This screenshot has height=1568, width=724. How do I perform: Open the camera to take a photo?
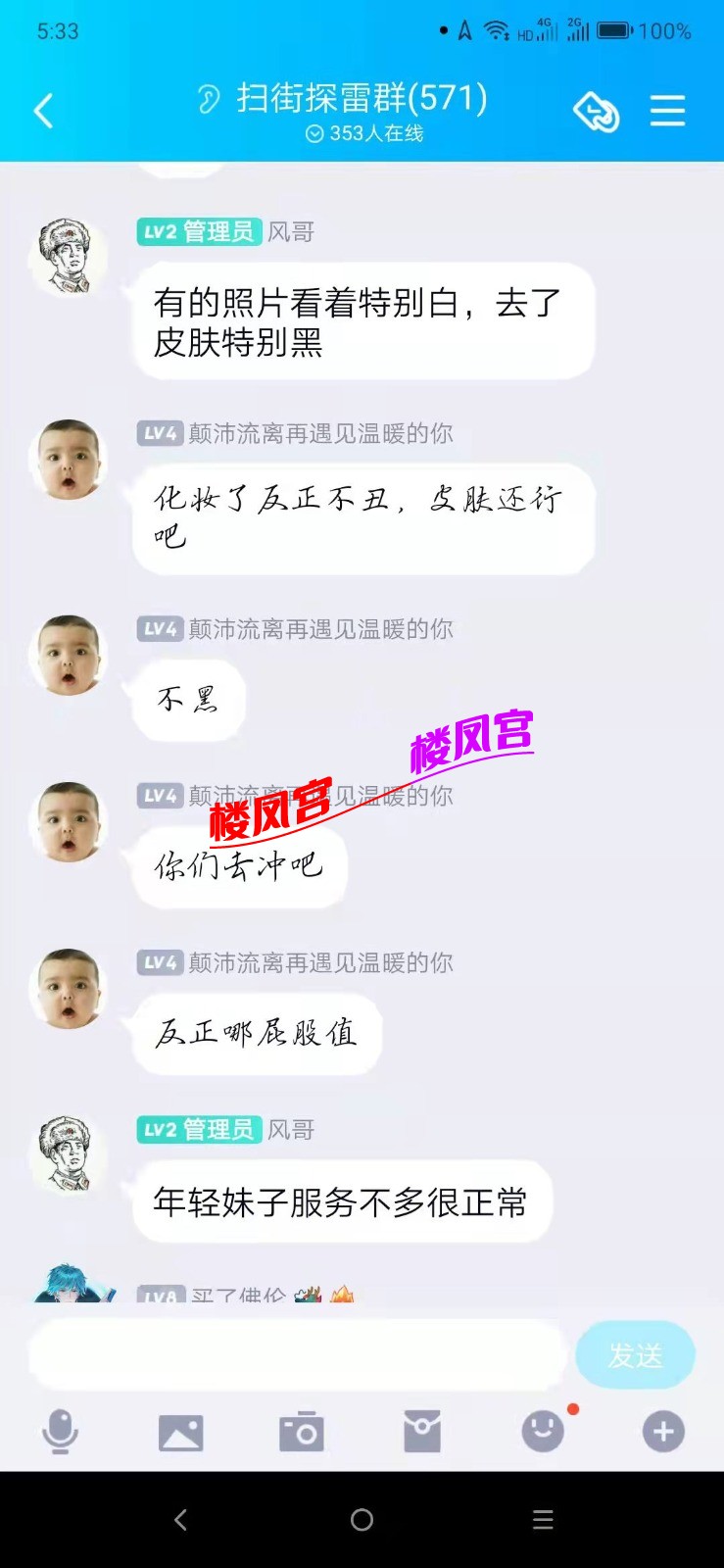pyautogui.click(x=301, y=1432)
